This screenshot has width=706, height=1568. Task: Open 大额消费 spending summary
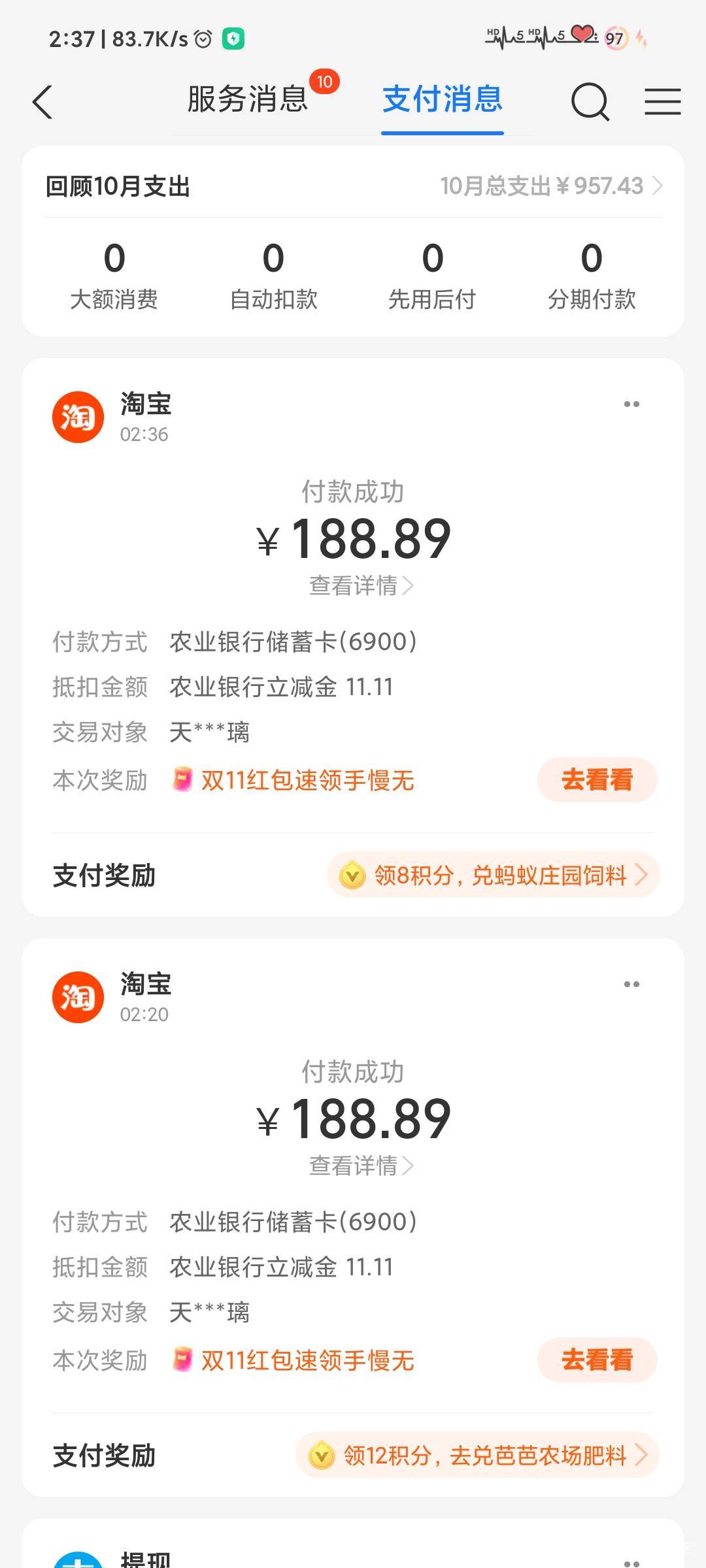[x=114, y=274]
